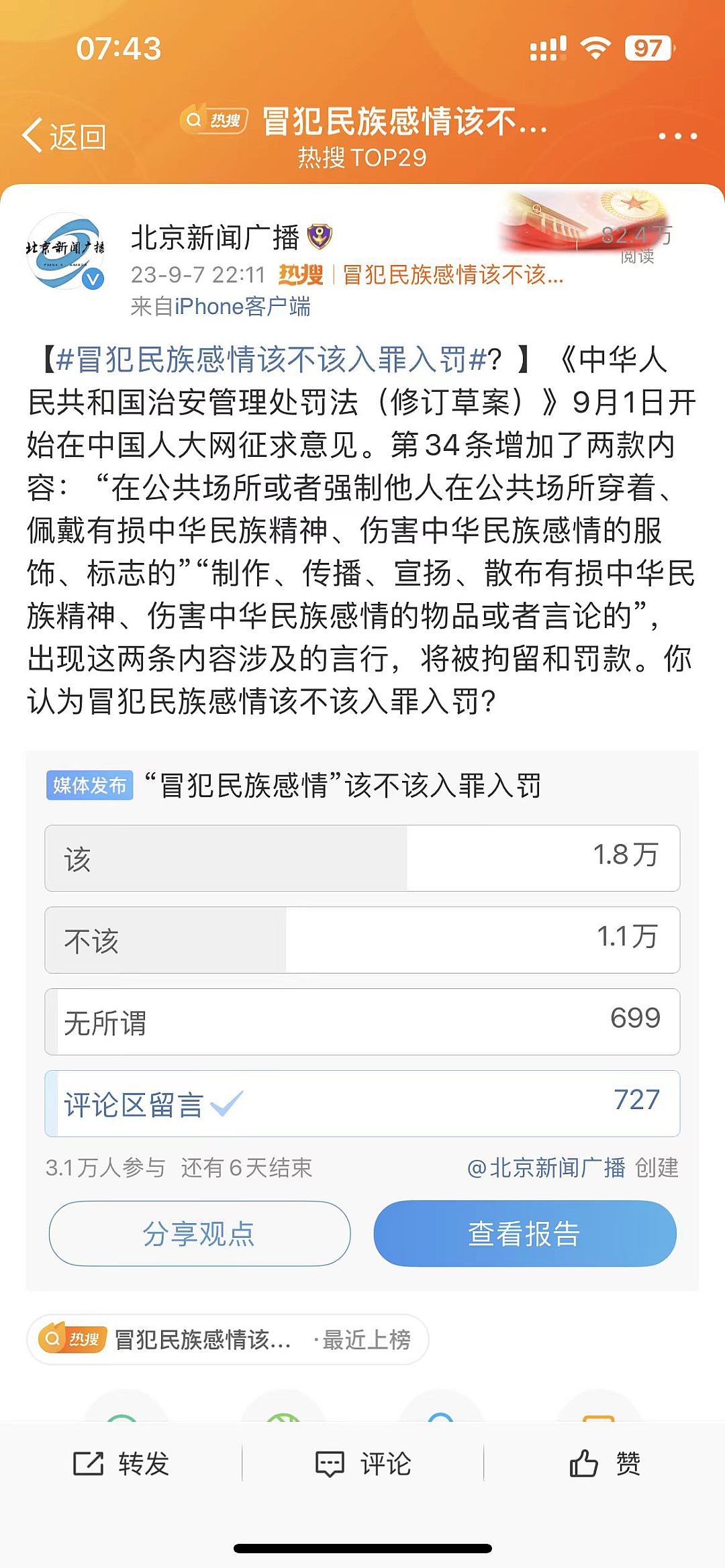
Task: Open the #冒犯民族感情该不该入罪入罚# hashtag in post
Action: tap(271, 360)
